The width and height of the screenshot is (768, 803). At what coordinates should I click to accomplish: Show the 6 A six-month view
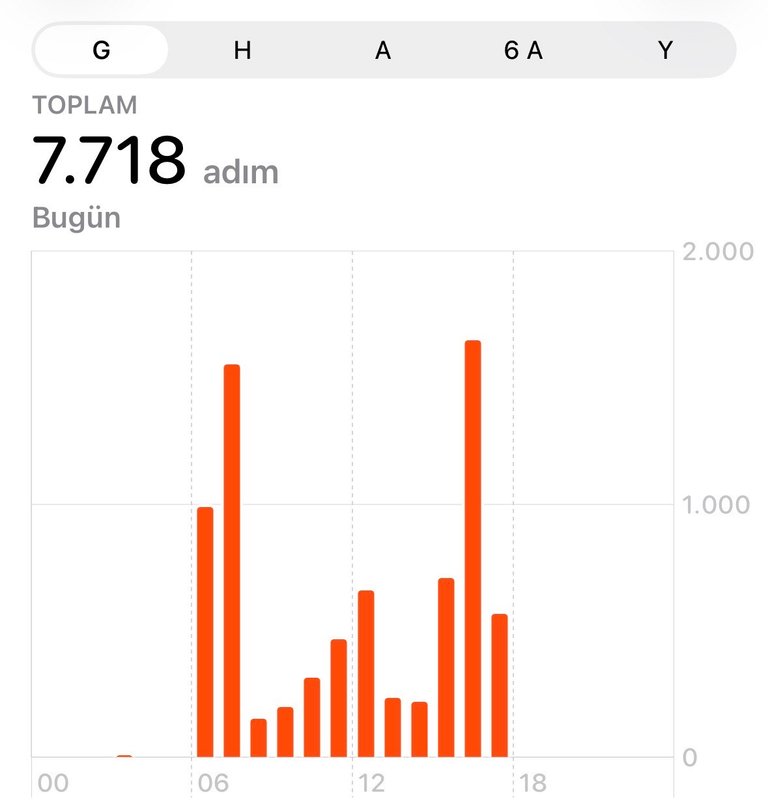click(x=523, y=50)
